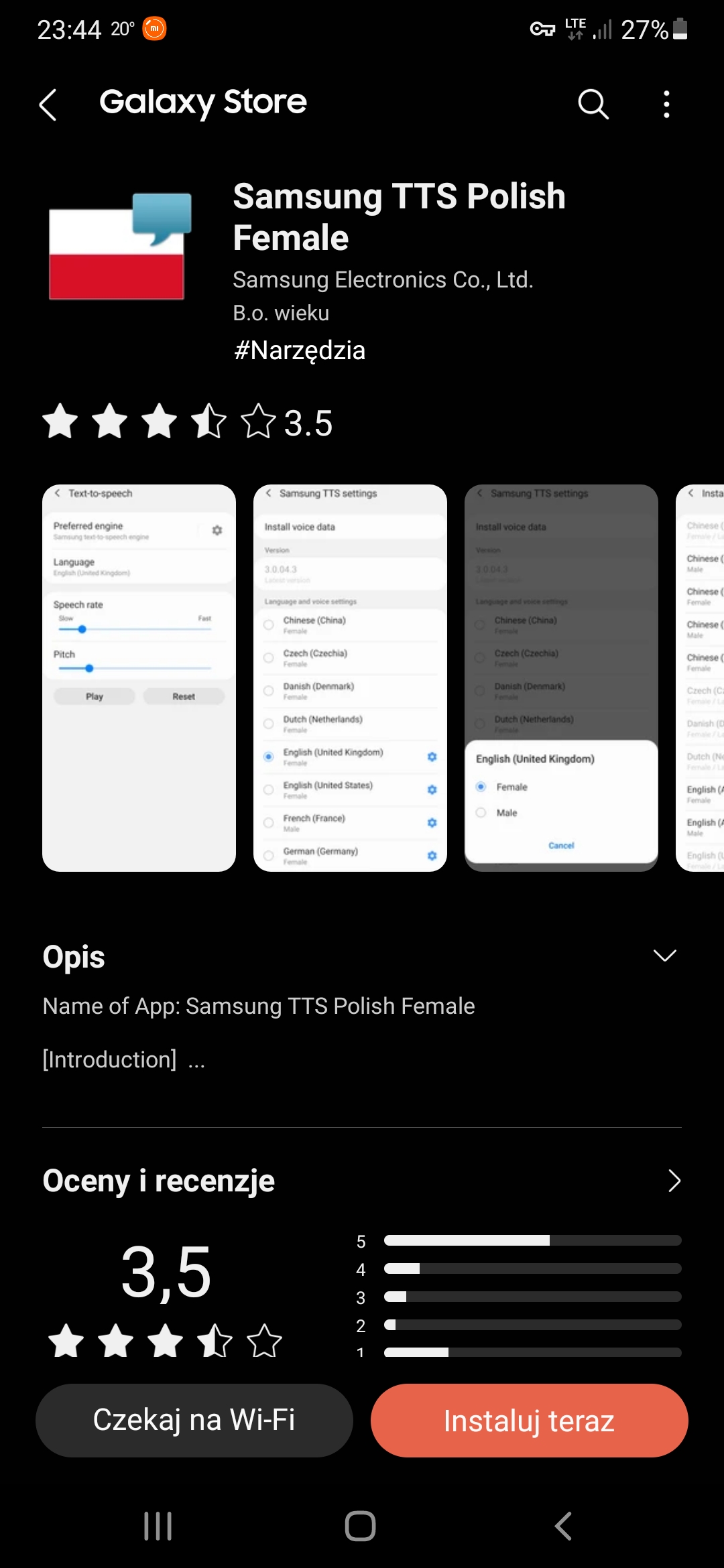Open the English (United Kingdom) dialog screenshot
This screenshot has height=1568, width=724.
click(x=561, y=677)
